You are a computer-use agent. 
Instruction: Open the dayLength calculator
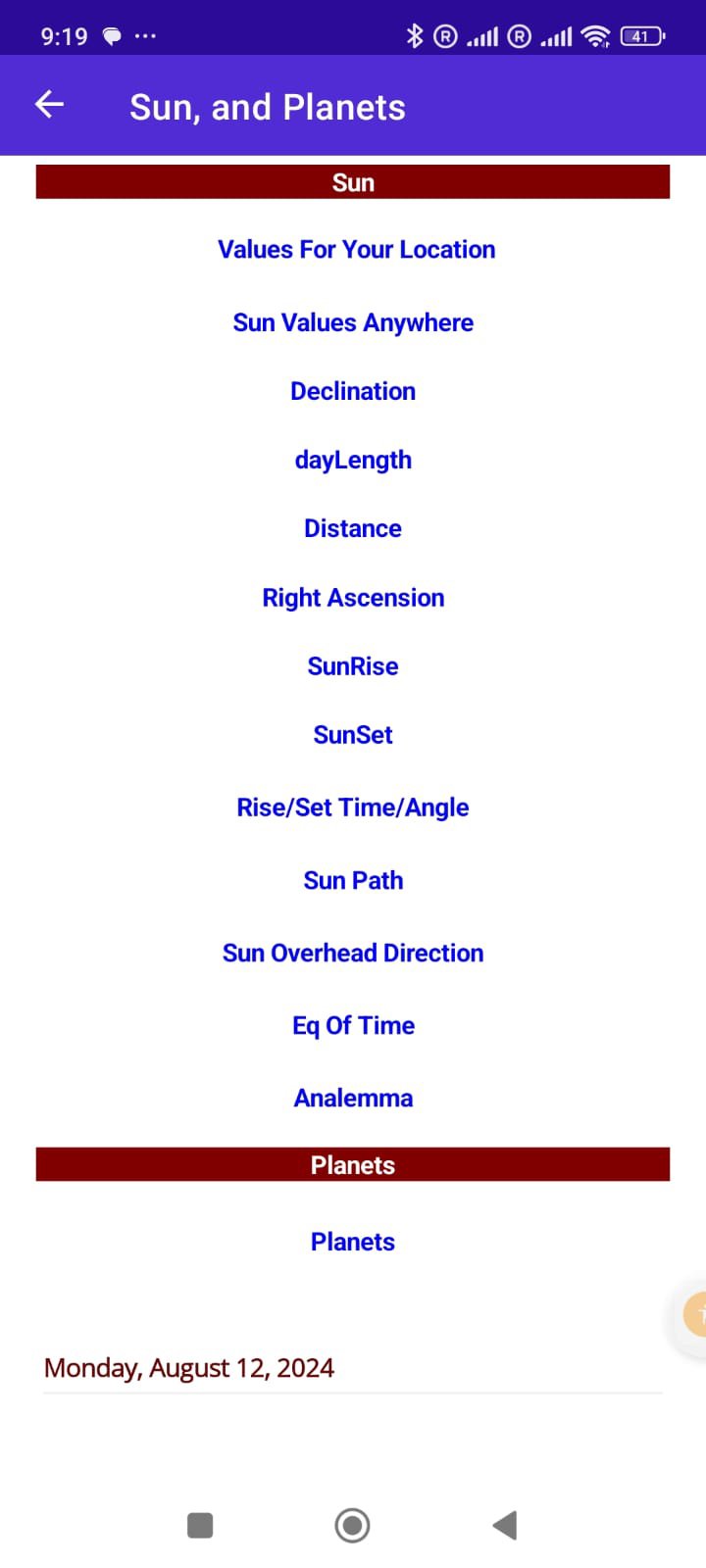point(353,460)
